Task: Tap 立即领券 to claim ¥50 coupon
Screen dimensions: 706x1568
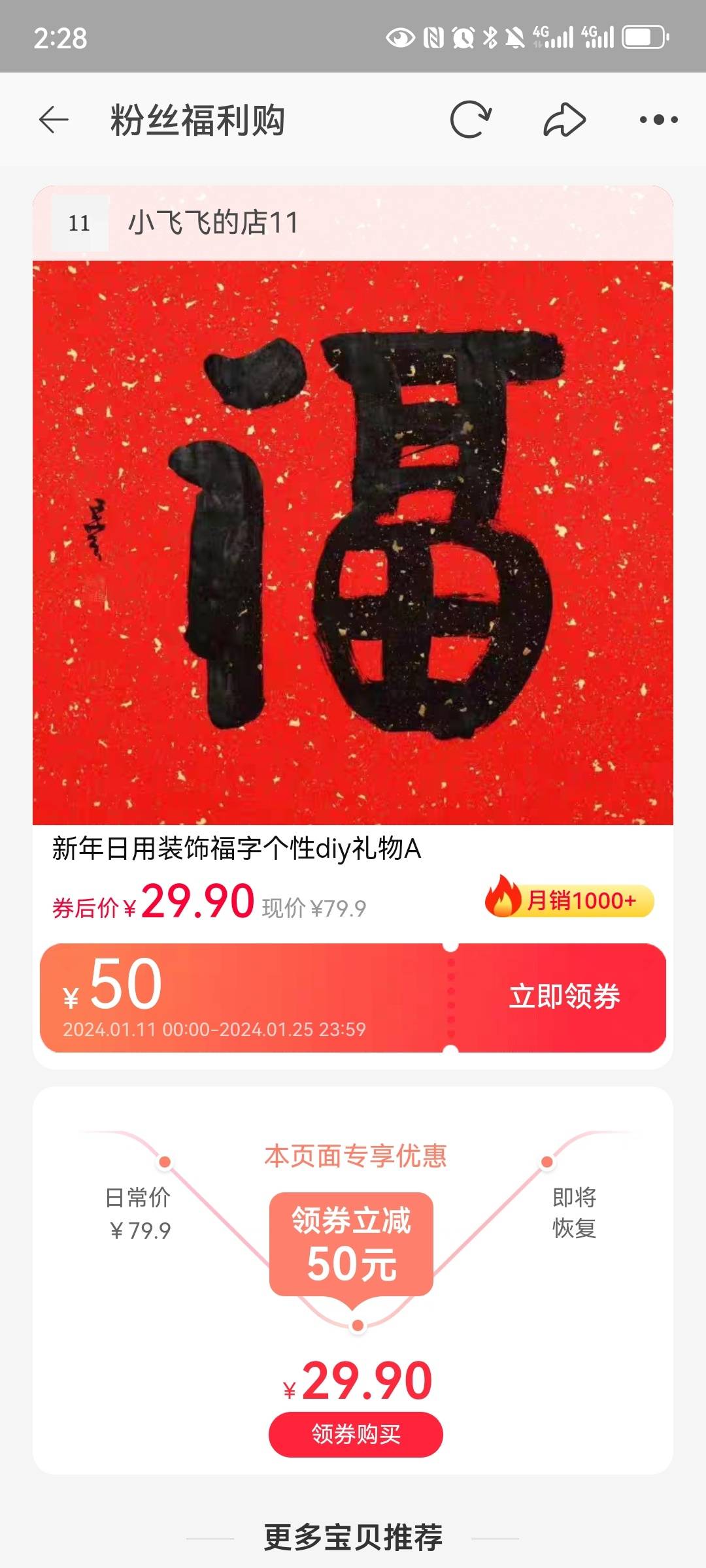Action: (564, 997)
